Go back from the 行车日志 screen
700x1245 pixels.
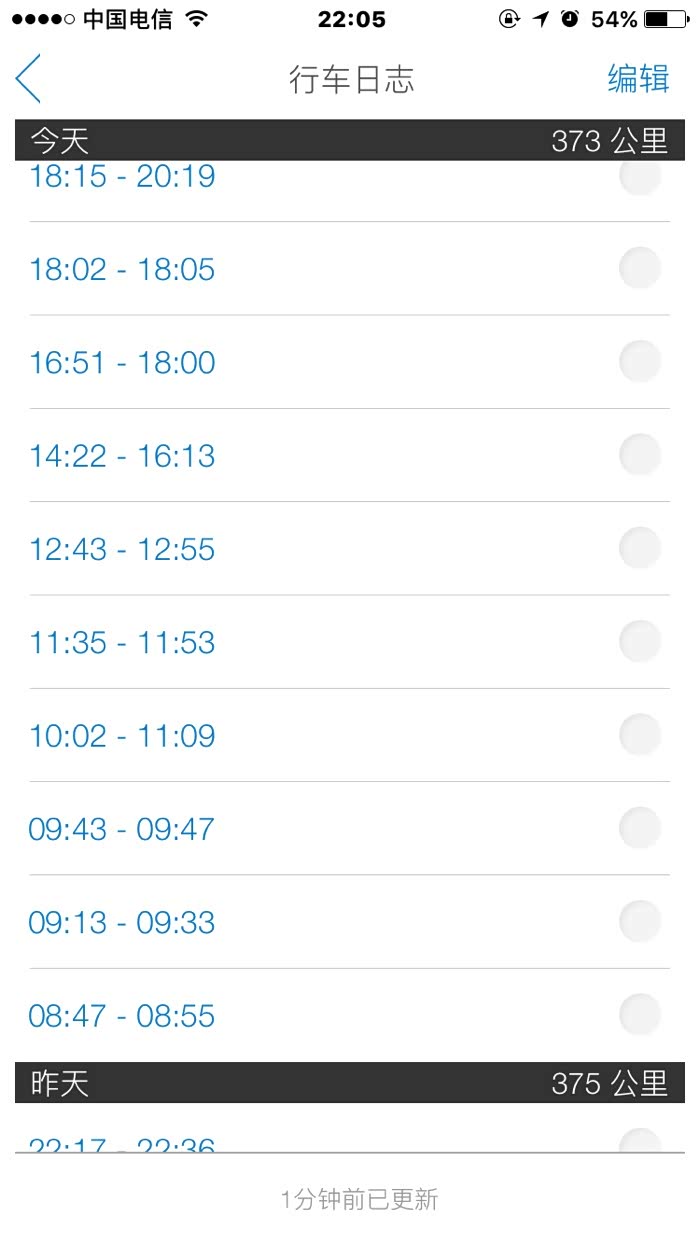point(29,79)
